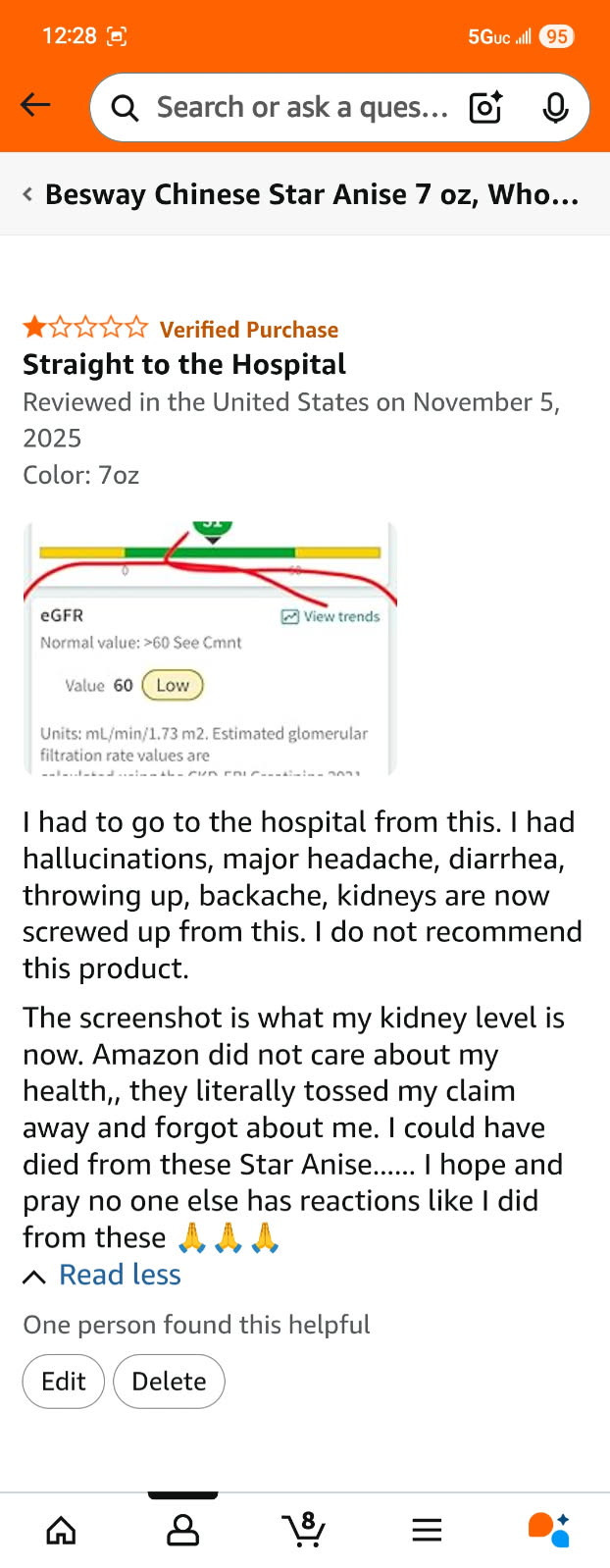
Task: Go back using the top arrow
Action: [35, 106]
